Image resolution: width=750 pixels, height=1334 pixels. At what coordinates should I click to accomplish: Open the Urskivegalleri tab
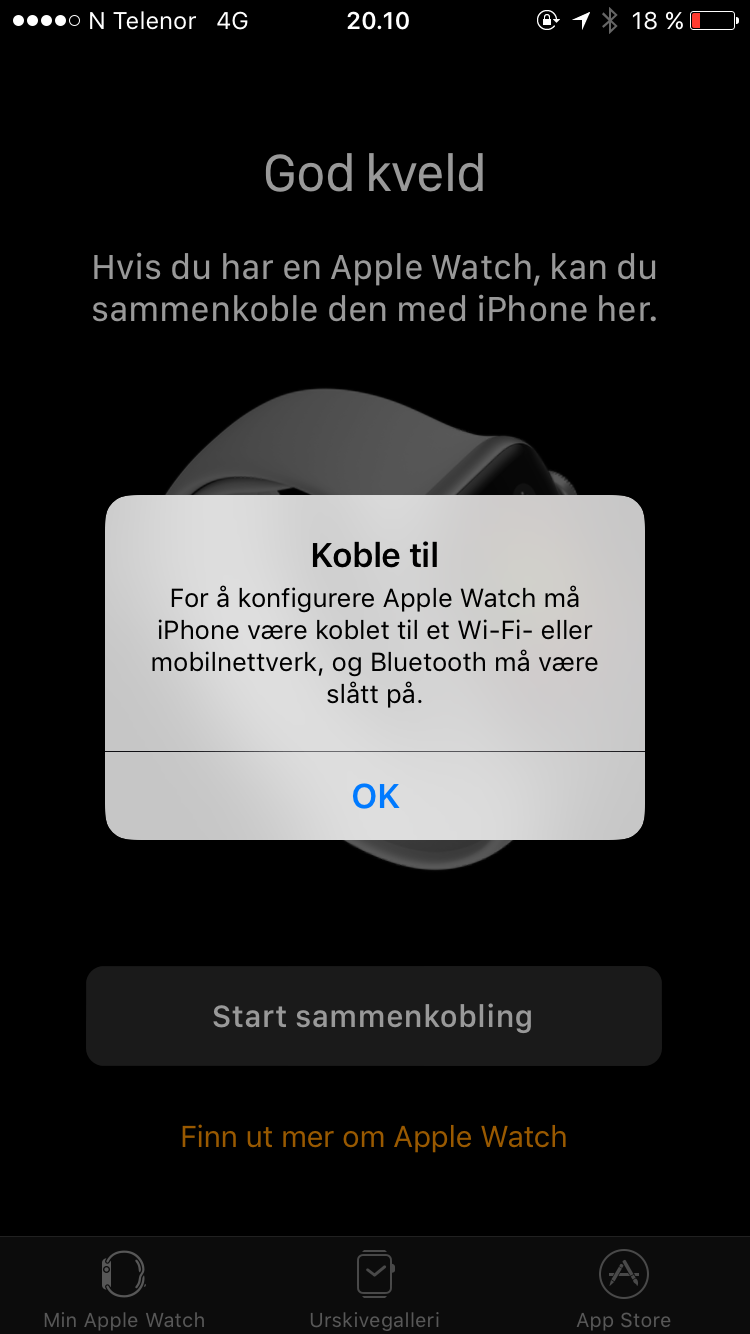[375, 1288]
